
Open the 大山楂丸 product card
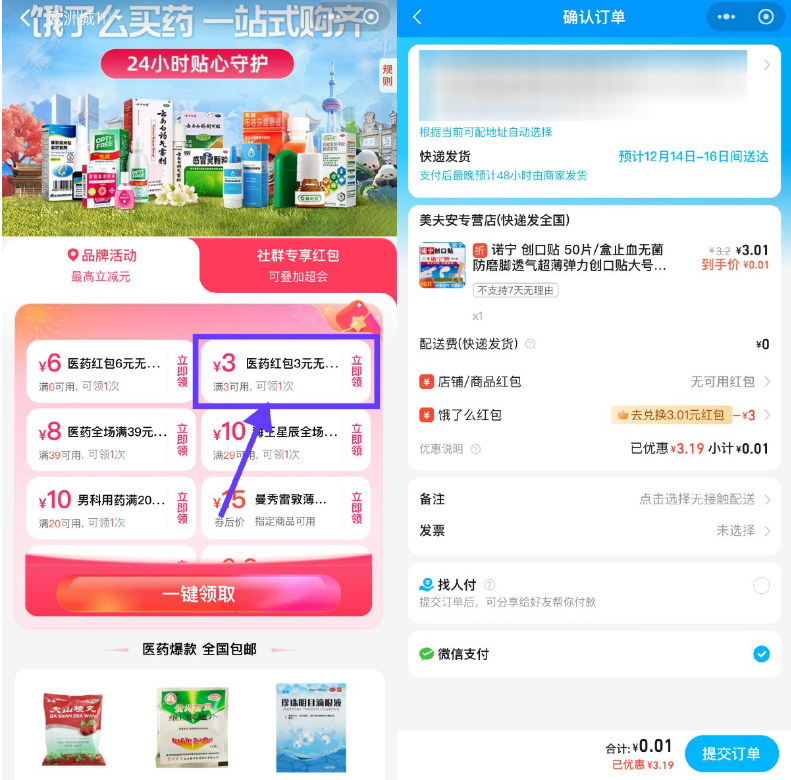pyautogui.click(x=73, y=727)
